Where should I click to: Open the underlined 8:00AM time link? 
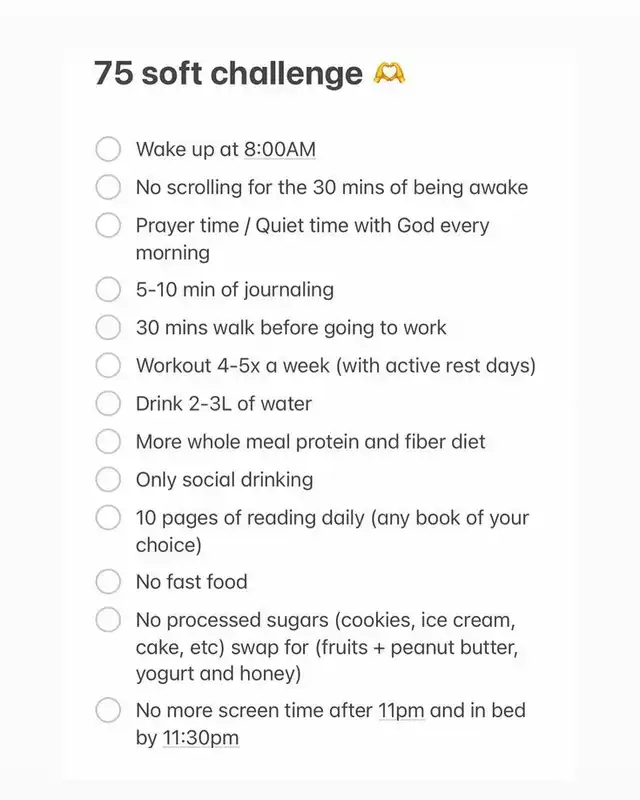280,149
